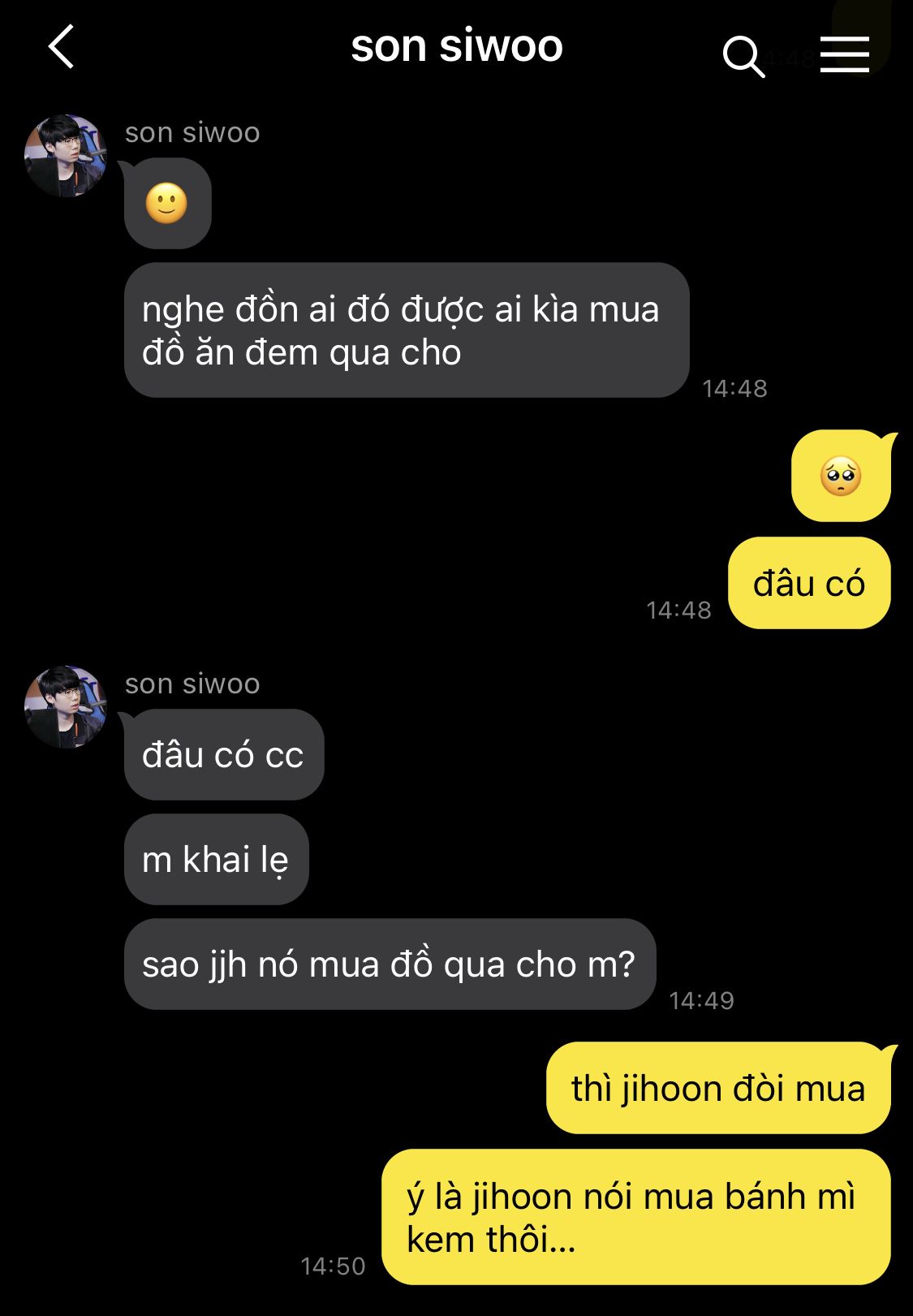Open the chat menu with three lines
This screenshot has height=1316, width=913.
coord(844,54)
